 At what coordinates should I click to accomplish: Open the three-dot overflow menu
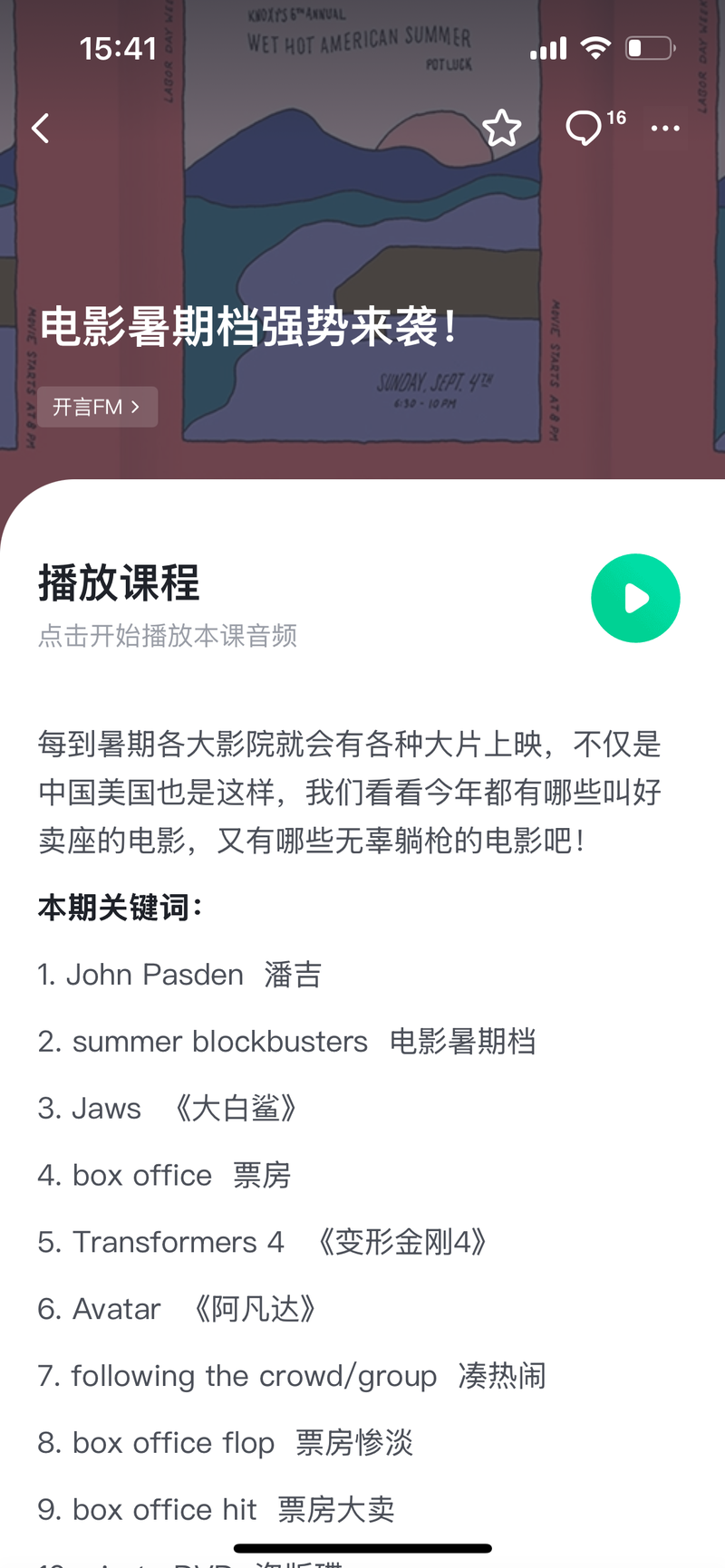point(665,129)
